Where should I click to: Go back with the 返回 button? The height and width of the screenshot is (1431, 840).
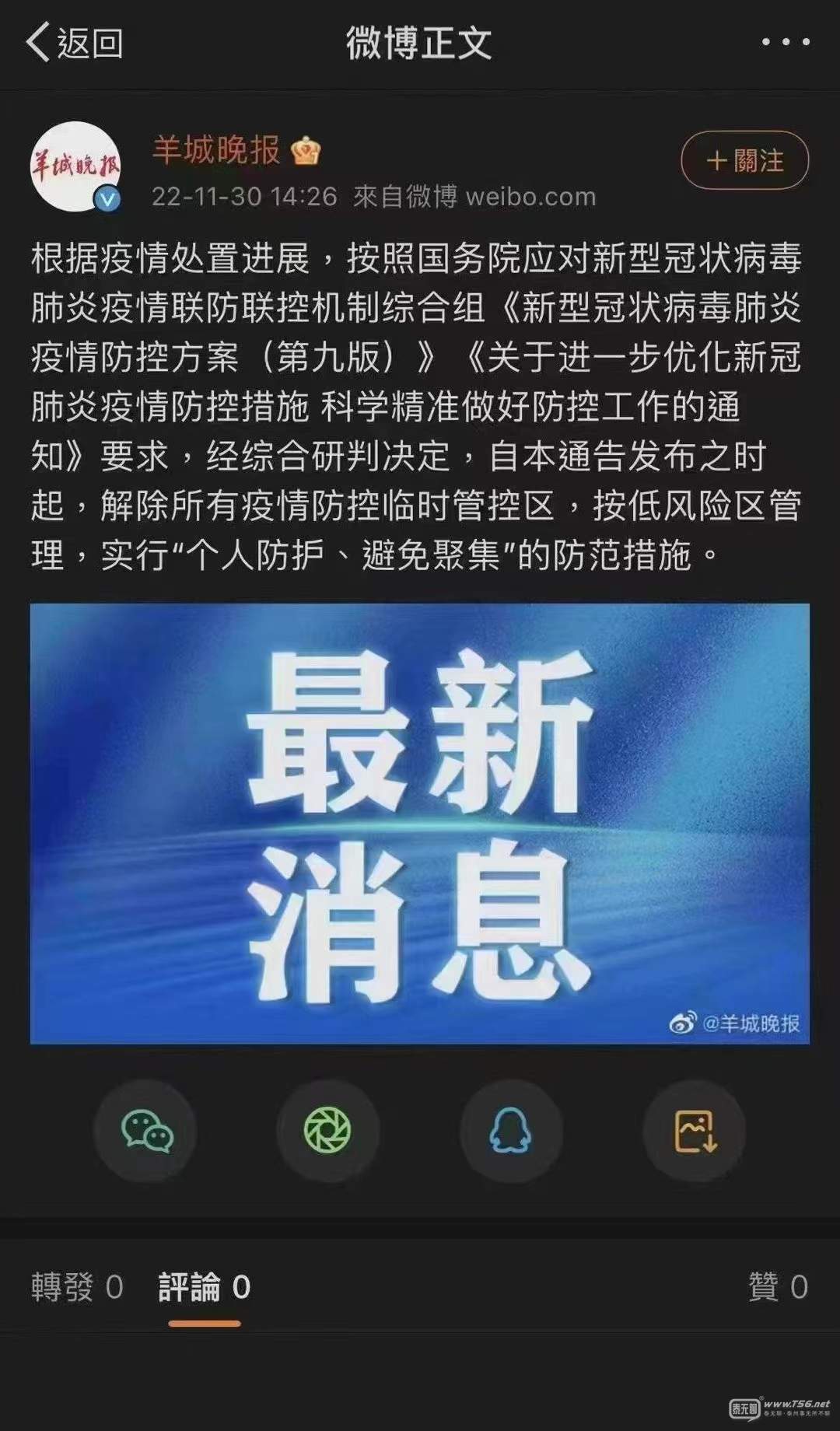click(75, 43)
